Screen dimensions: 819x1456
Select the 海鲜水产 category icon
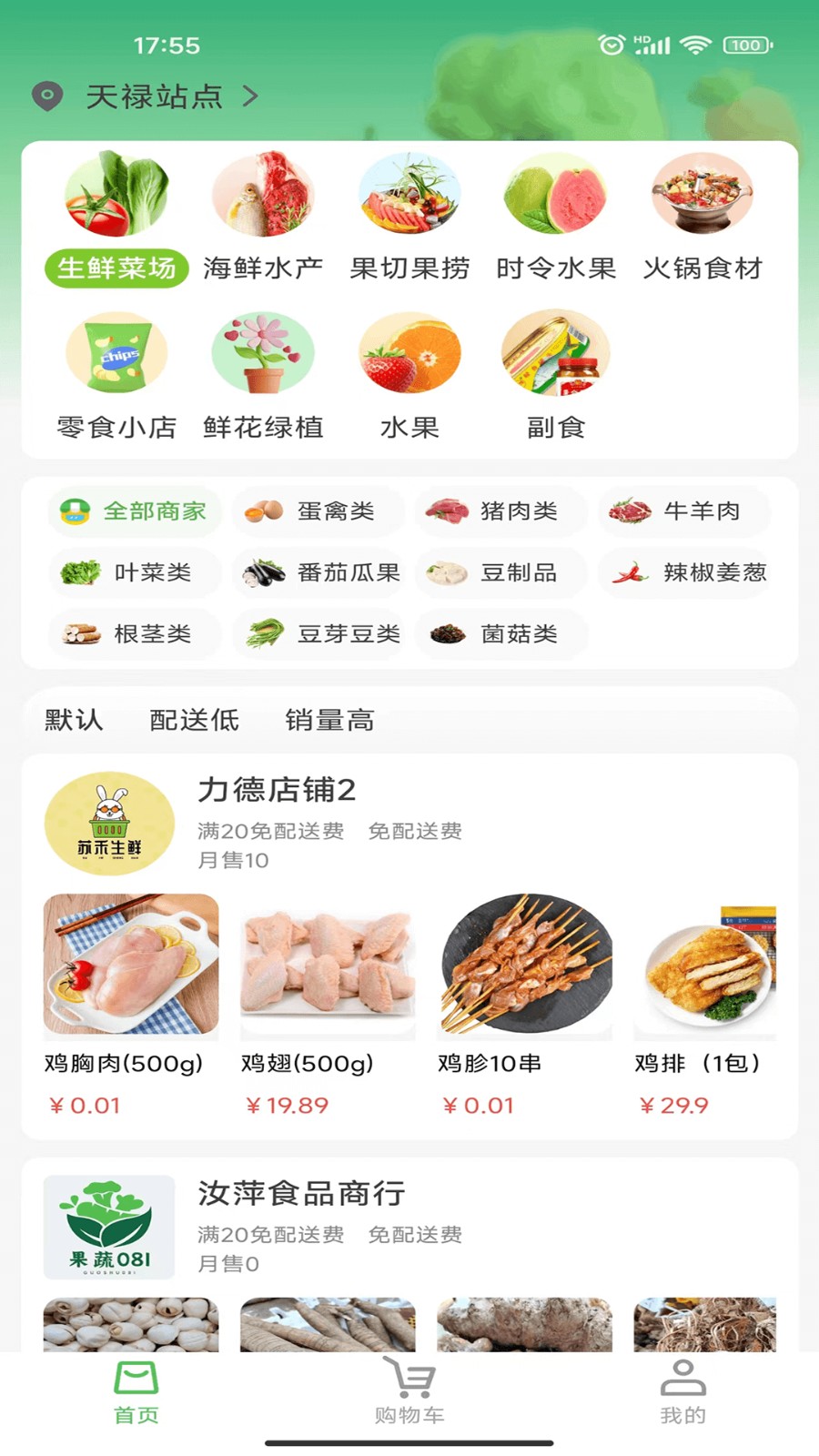tap(263, 195)
